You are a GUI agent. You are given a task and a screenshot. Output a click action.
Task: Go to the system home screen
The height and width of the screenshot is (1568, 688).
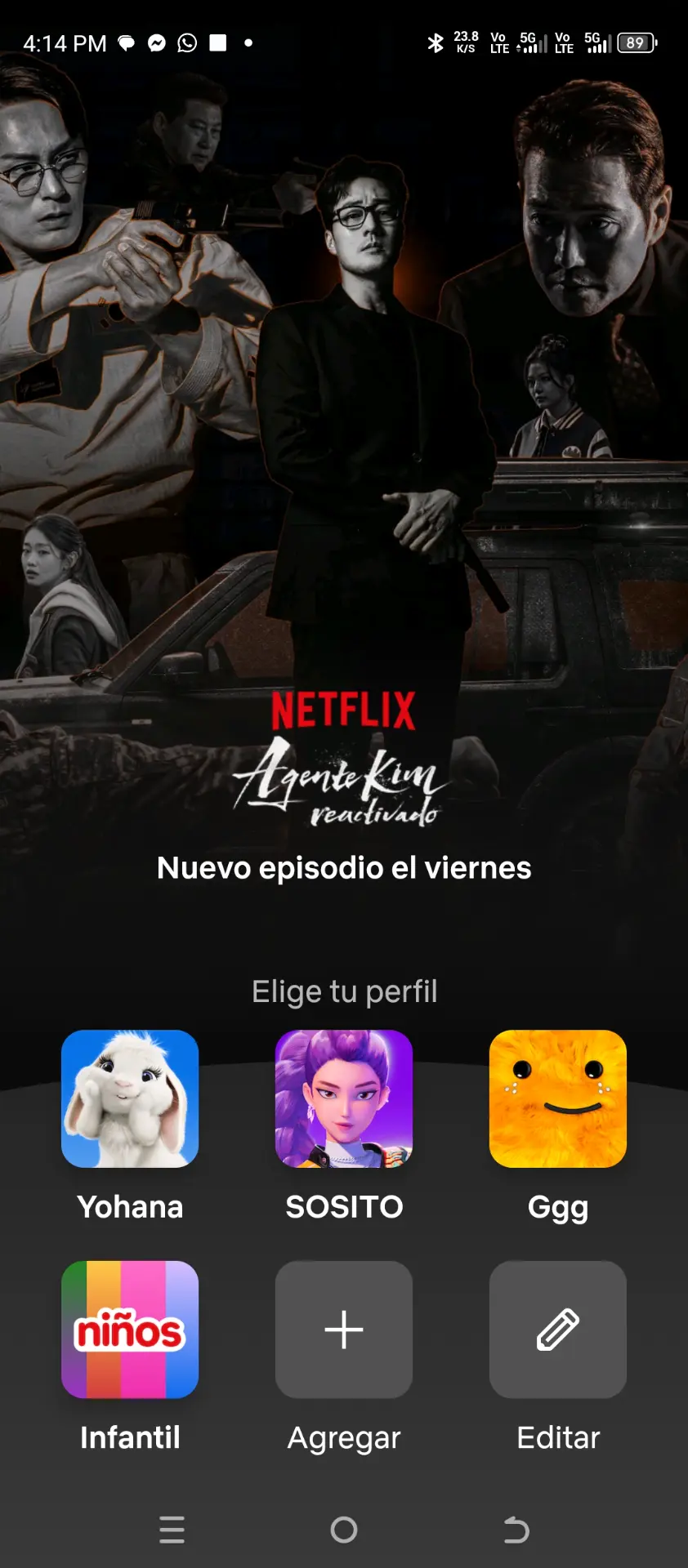[x=344, y=1530]
